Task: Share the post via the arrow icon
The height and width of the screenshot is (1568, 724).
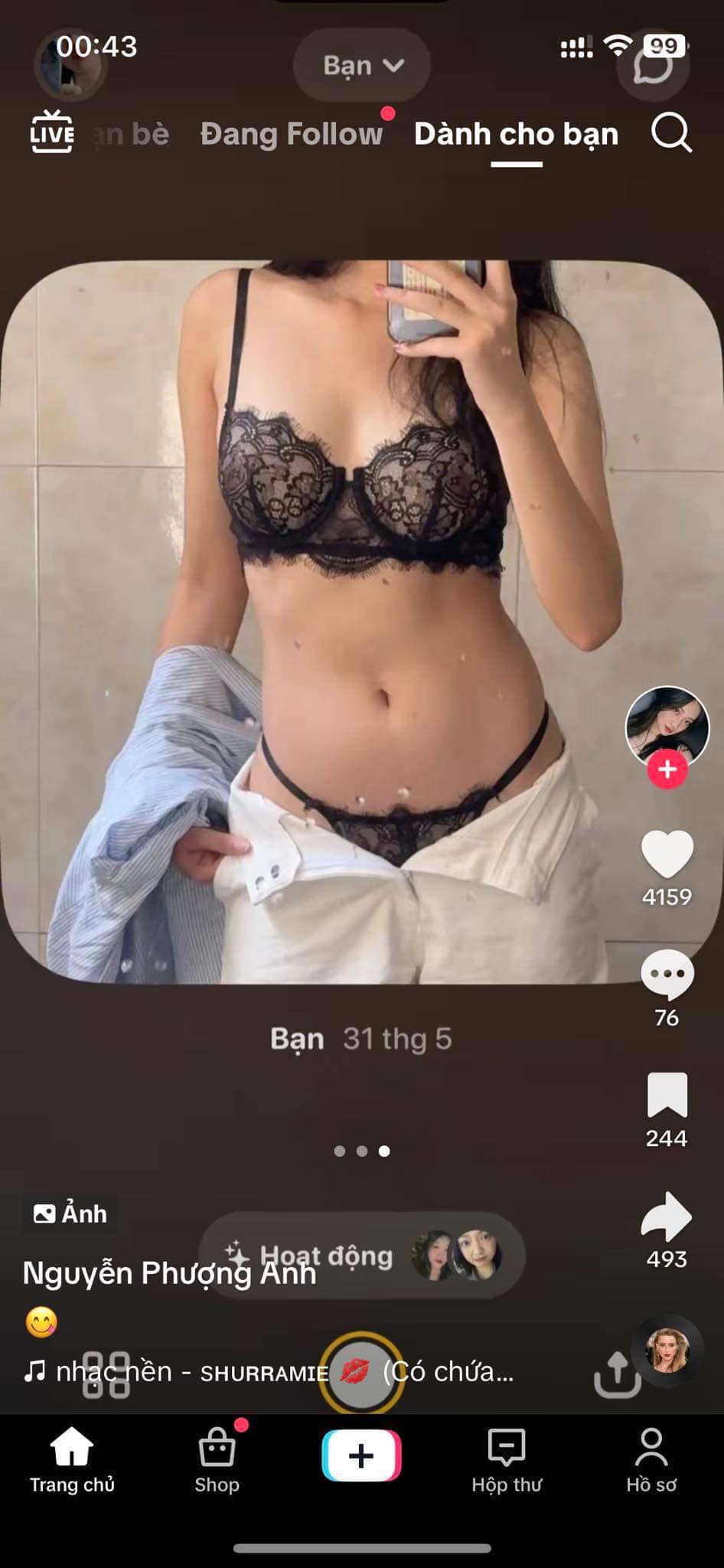Action: [x=667, y=1216]
